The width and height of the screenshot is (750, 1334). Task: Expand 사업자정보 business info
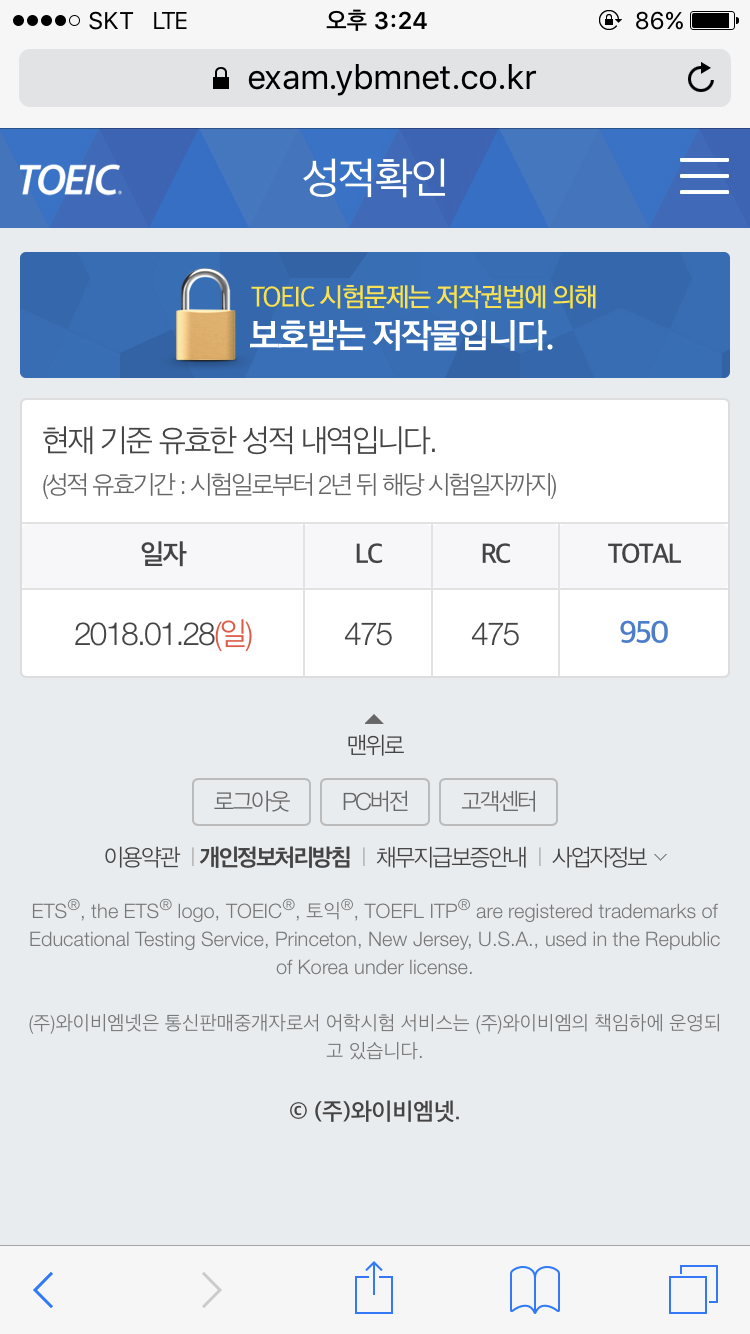coord(609,857)
